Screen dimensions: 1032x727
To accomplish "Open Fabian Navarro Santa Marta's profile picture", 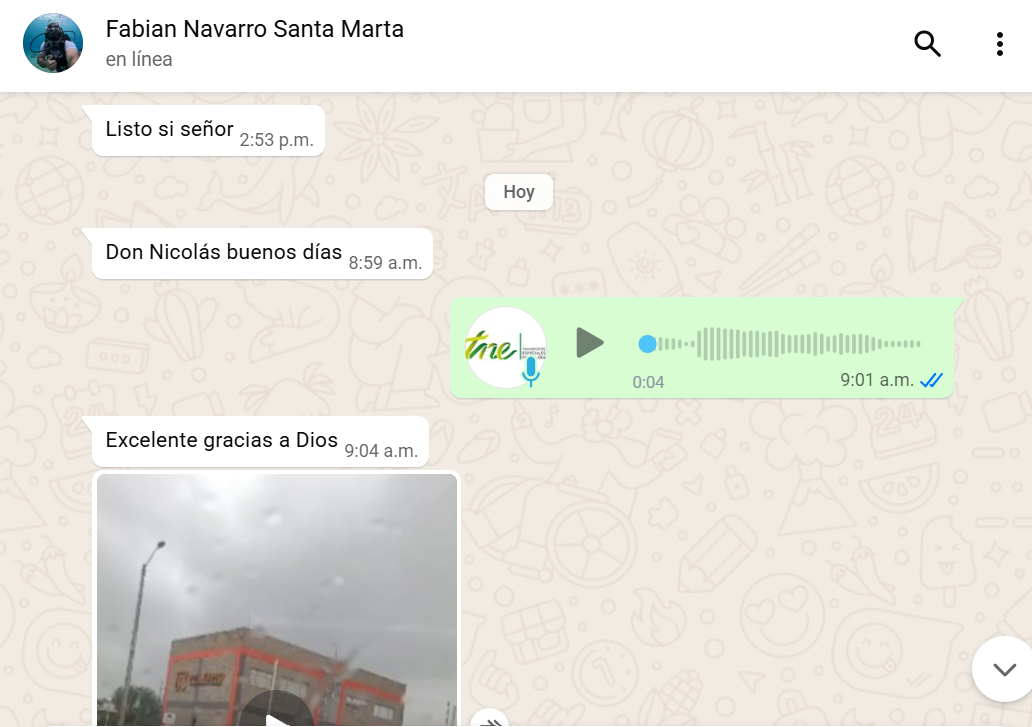I will (53, 44).
